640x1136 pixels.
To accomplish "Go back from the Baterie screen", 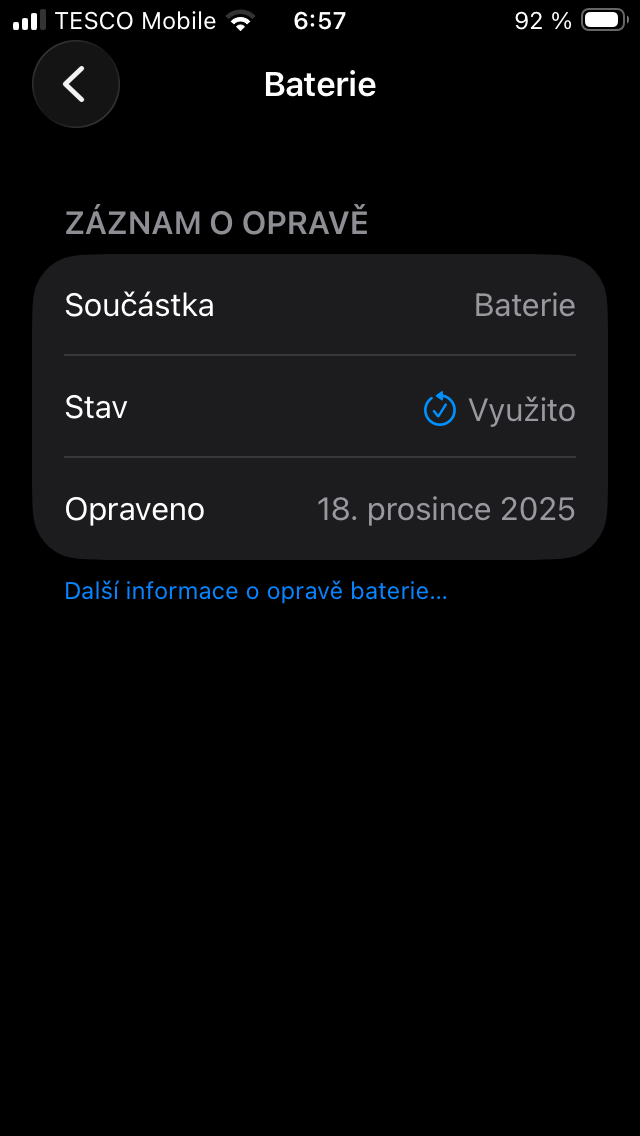I will 75,84.
